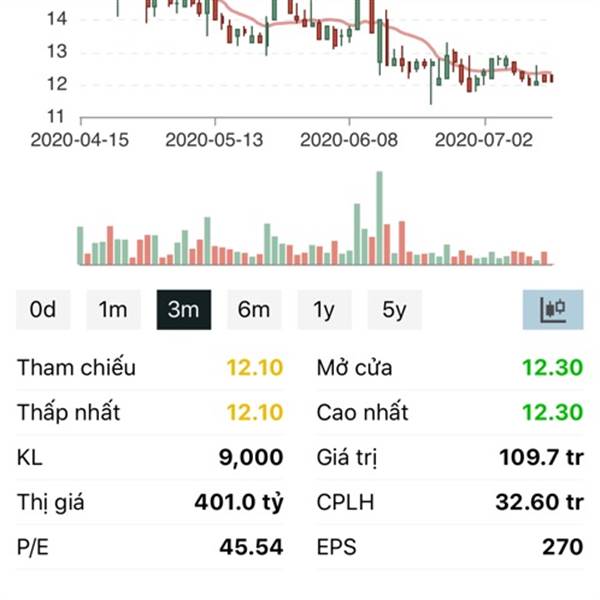Show the 1y price history
Screen dimensions: 600x600
pyautogui.click(x=324, y=310)
